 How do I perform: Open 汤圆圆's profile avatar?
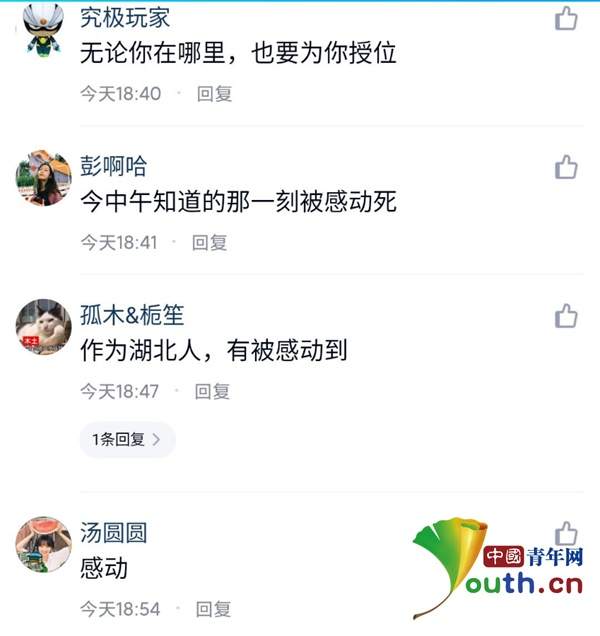(43, 544)
